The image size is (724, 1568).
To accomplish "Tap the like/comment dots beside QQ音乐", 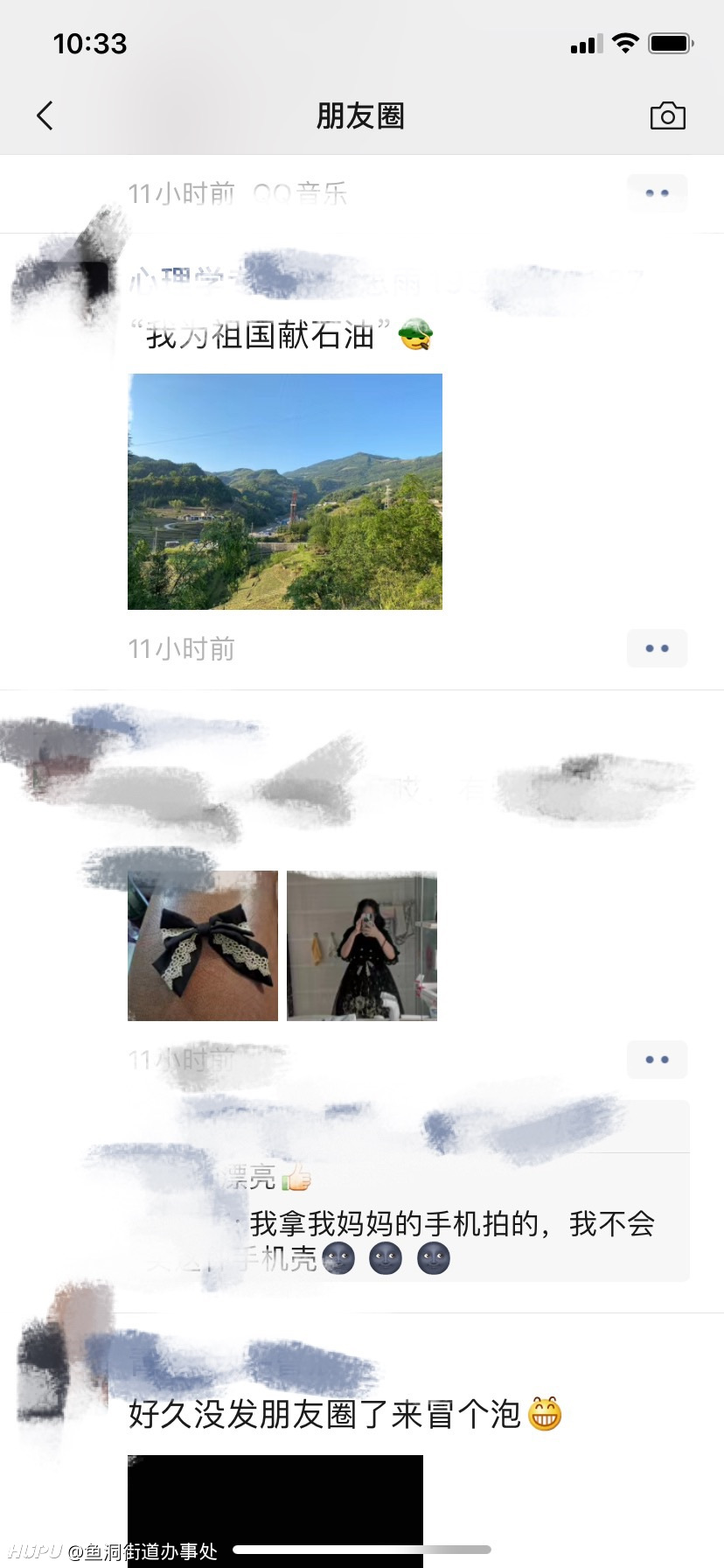I will pos(658,193).
